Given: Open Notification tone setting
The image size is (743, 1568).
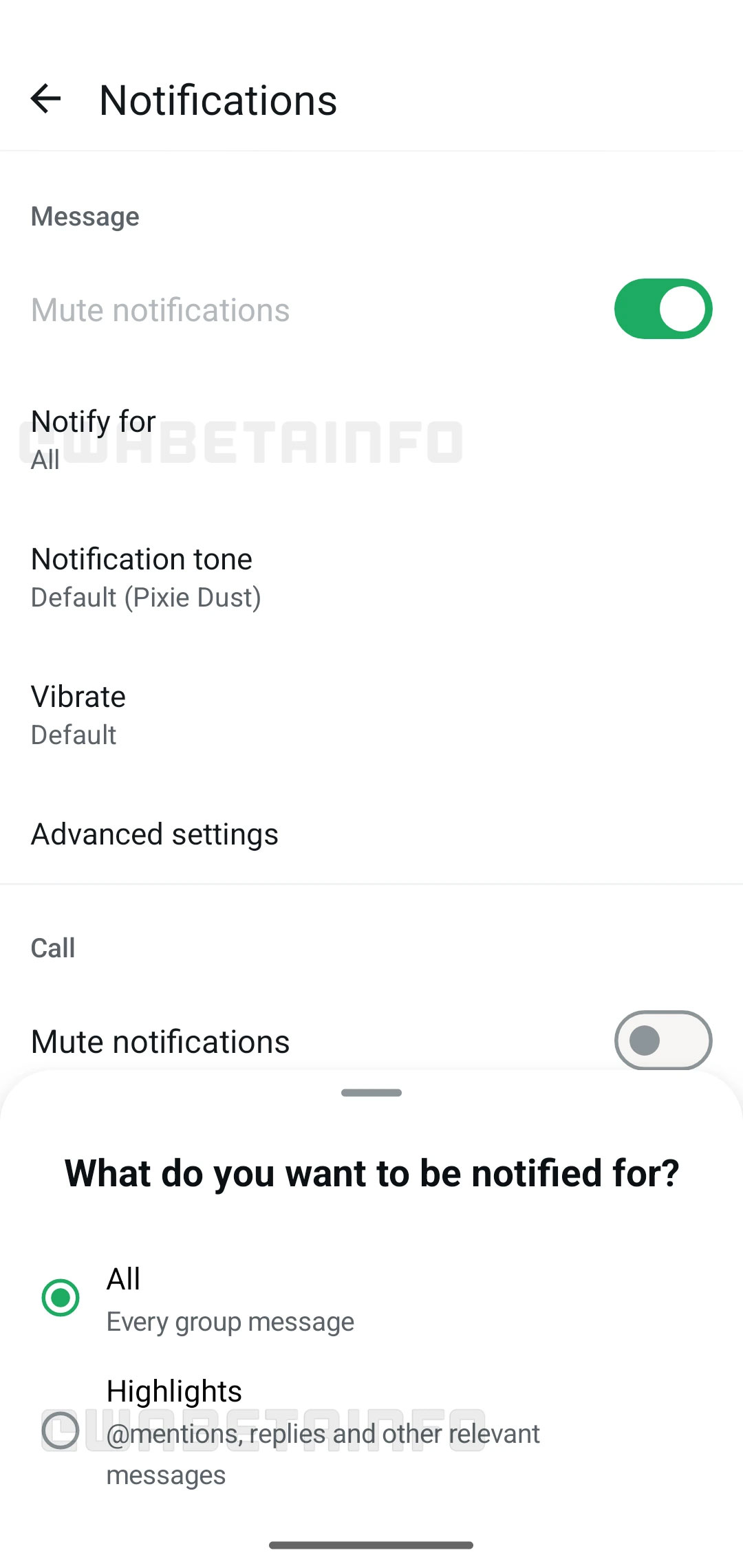Looking at the screenshot, I should point(145,577).
